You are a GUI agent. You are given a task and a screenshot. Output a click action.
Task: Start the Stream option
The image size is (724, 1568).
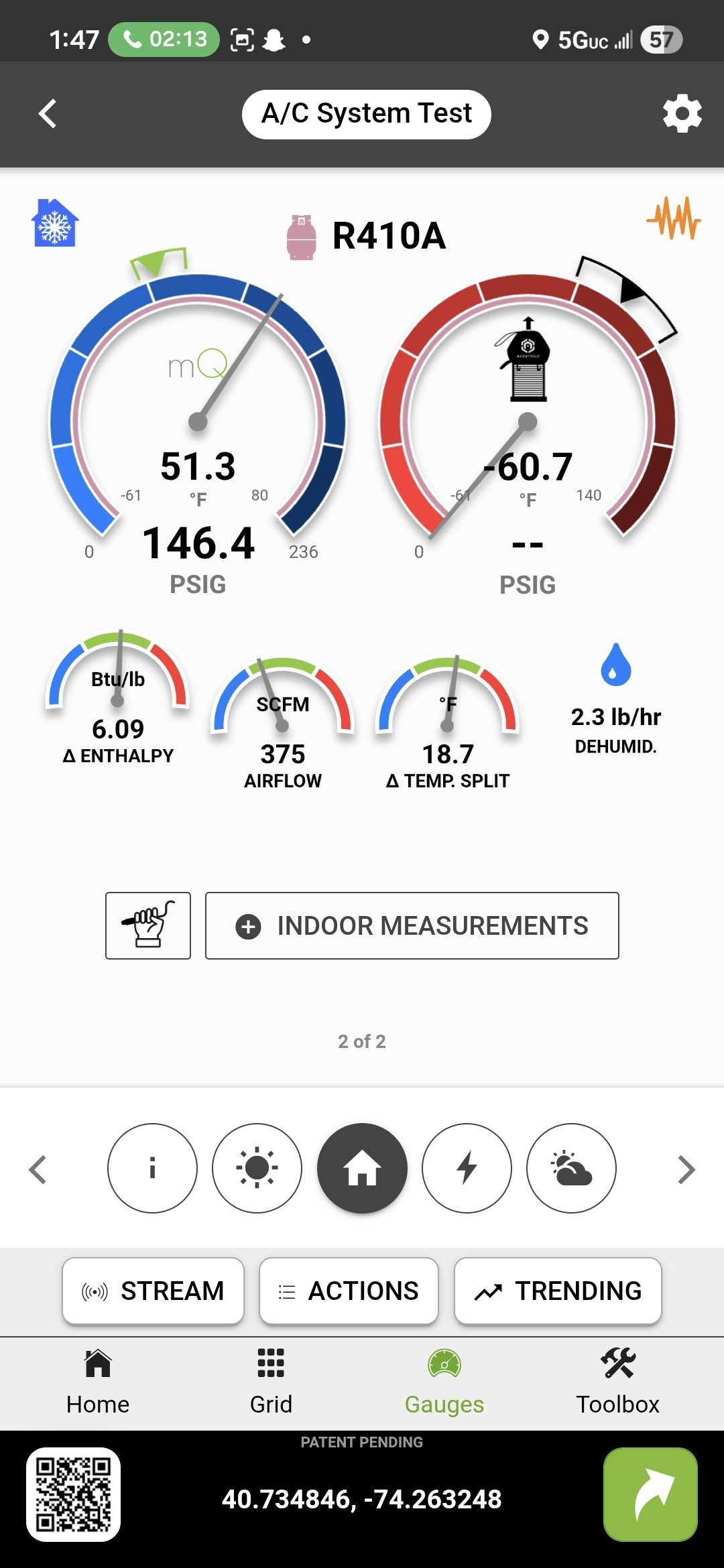153,1291
